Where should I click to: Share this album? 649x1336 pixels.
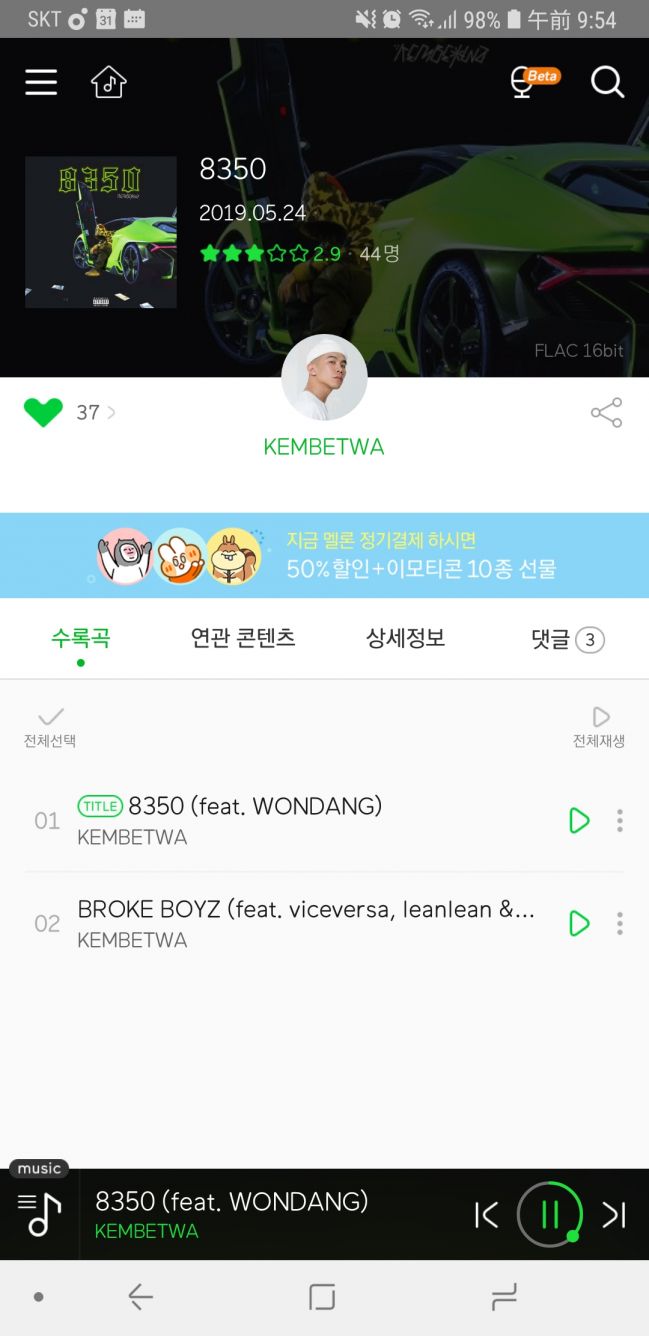coord(606,412)
